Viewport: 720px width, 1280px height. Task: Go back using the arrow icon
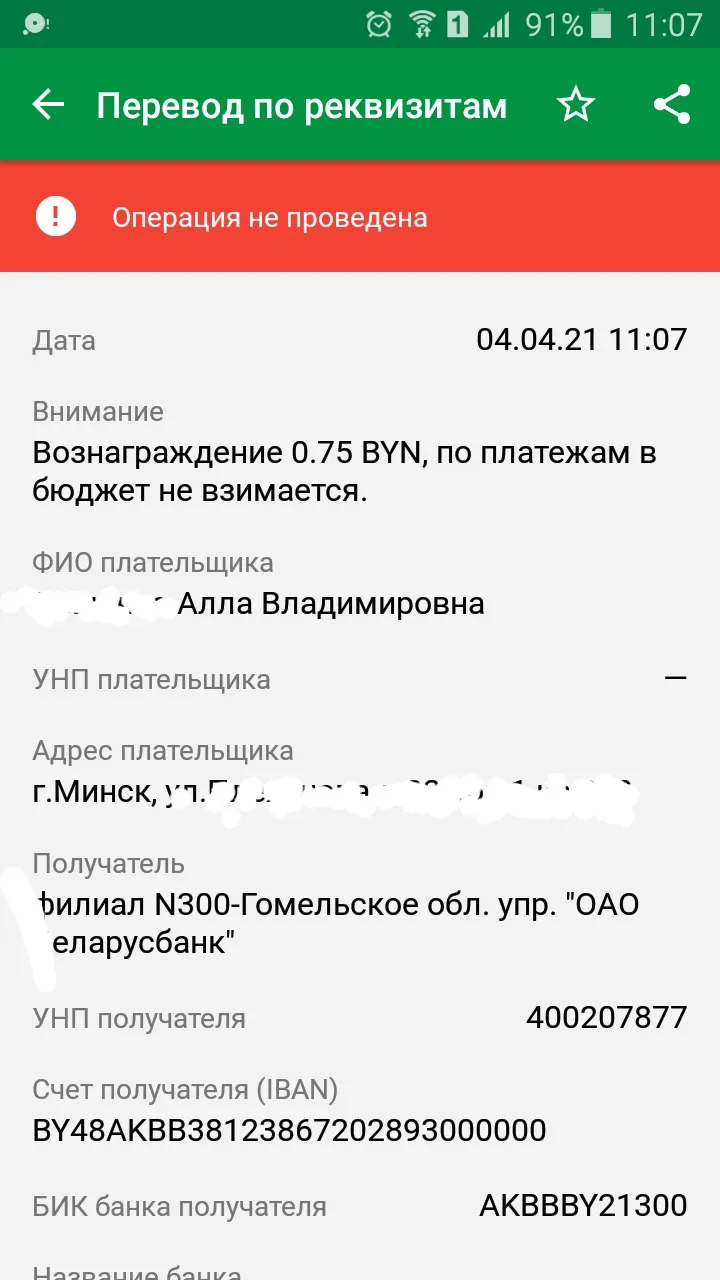[48, 105]
